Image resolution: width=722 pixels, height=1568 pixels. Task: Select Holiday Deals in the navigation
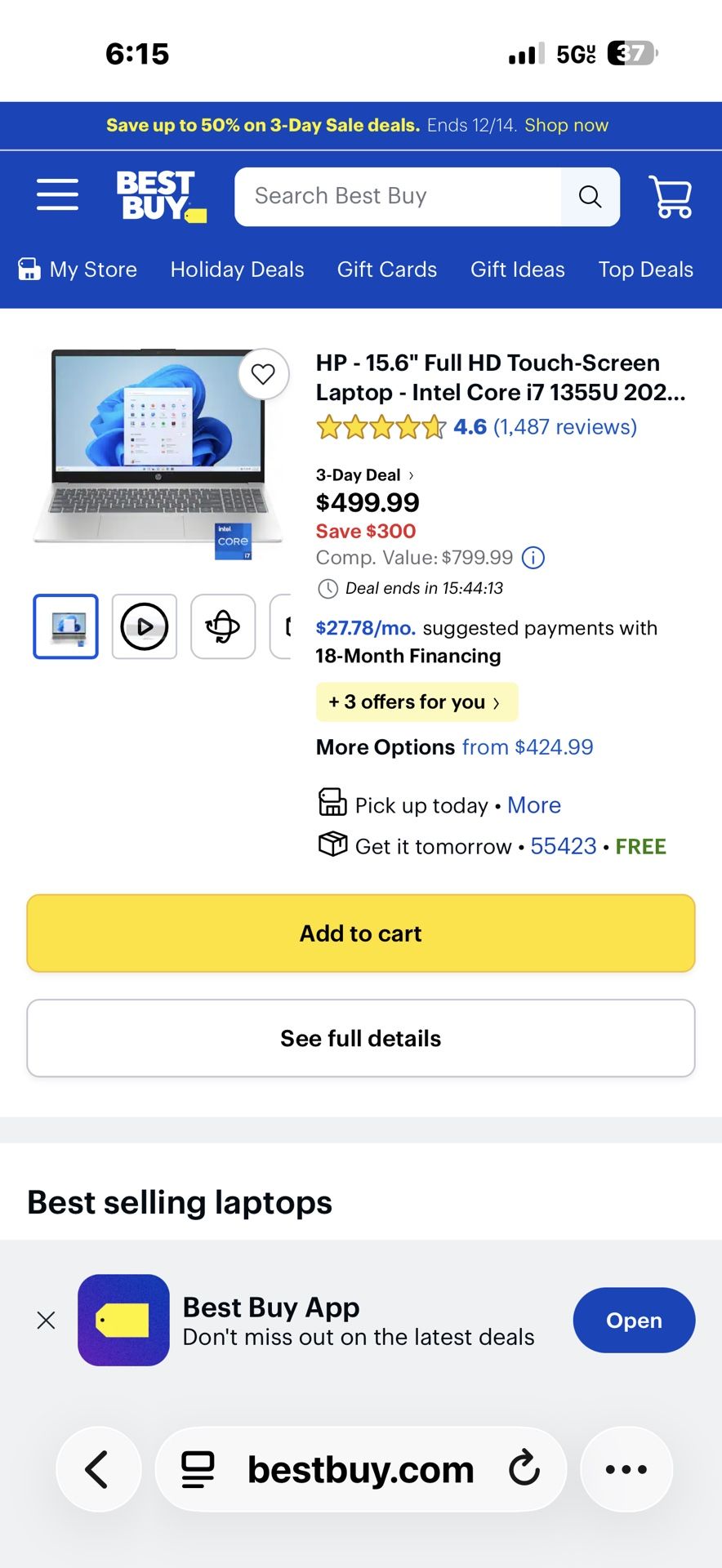[236, 269]
